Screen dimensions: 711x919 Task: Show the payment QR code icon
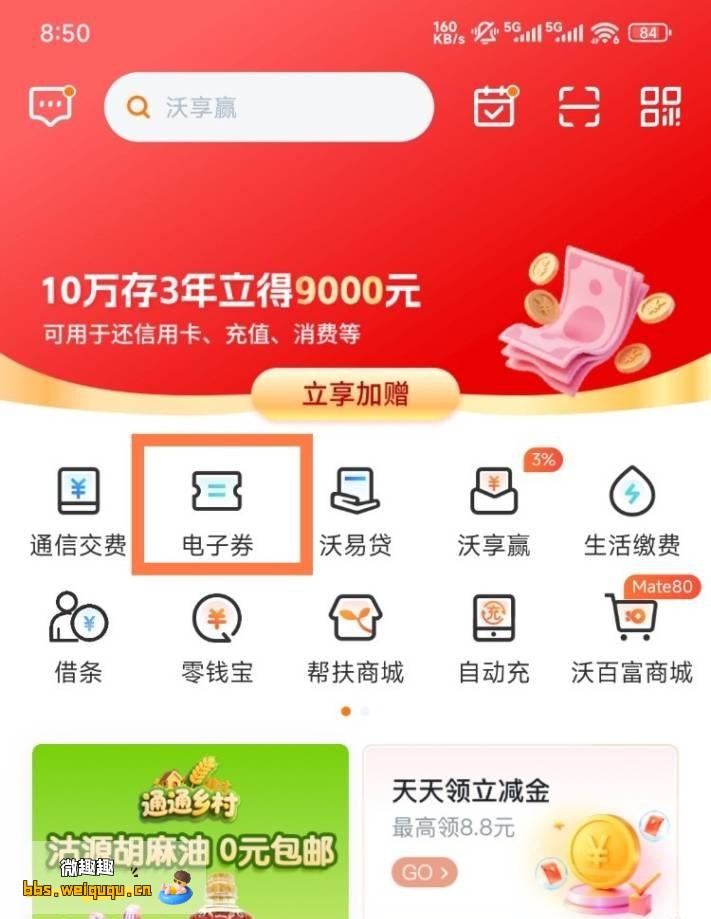[660, 106]
